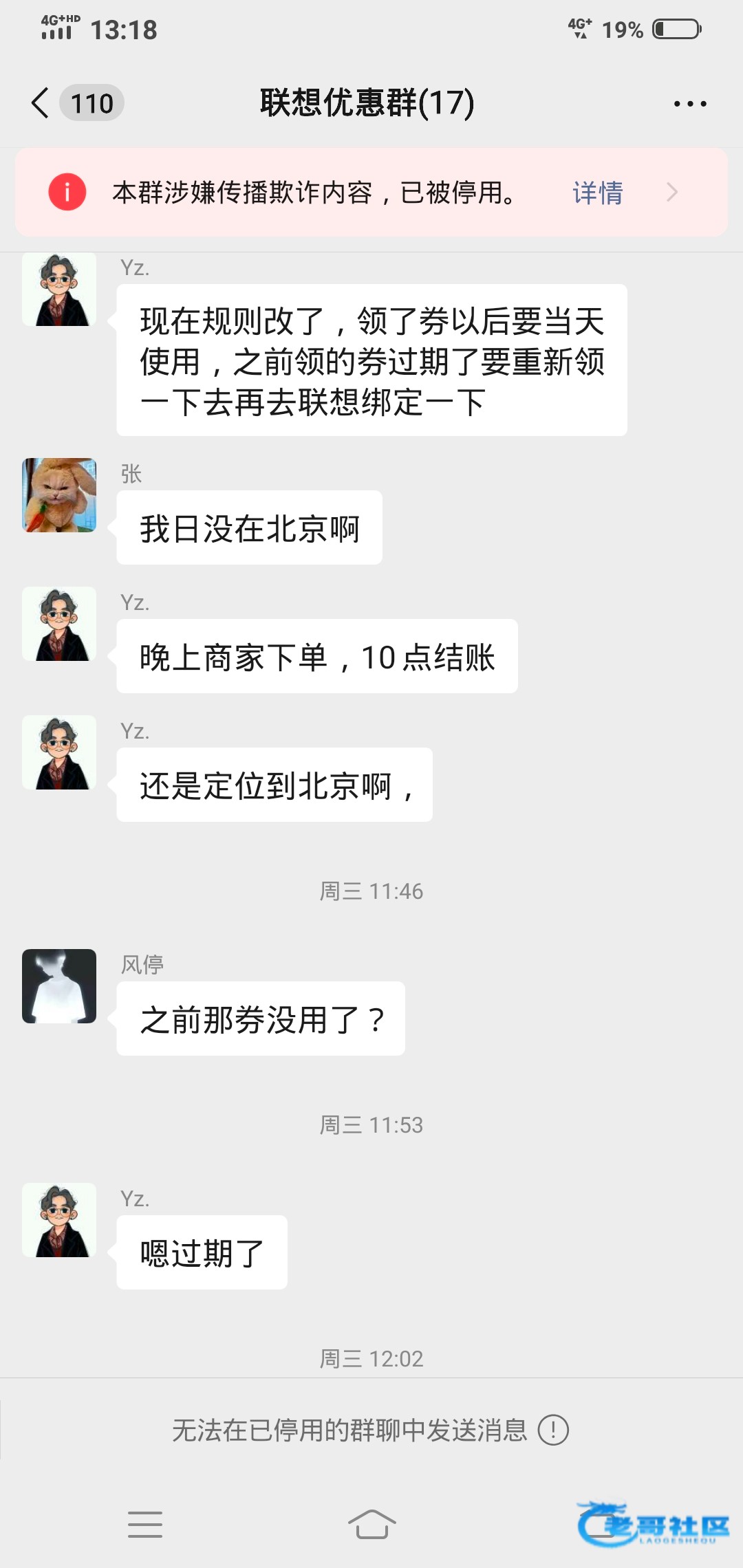Open the system recent apps menu
This screenshot has height=1568, width=743.
(145, 1525)
